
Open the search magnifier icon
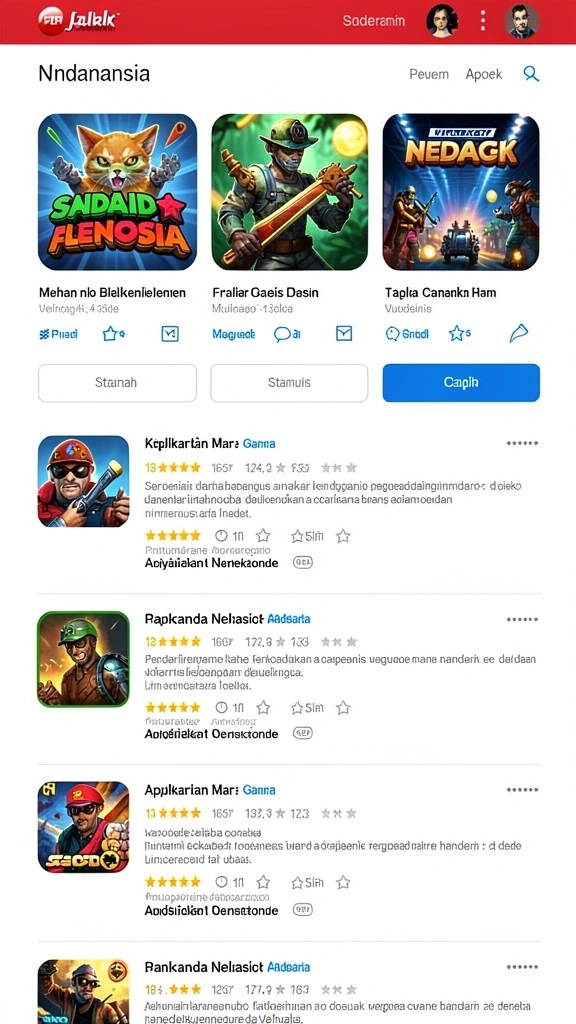tap(531, 74)
